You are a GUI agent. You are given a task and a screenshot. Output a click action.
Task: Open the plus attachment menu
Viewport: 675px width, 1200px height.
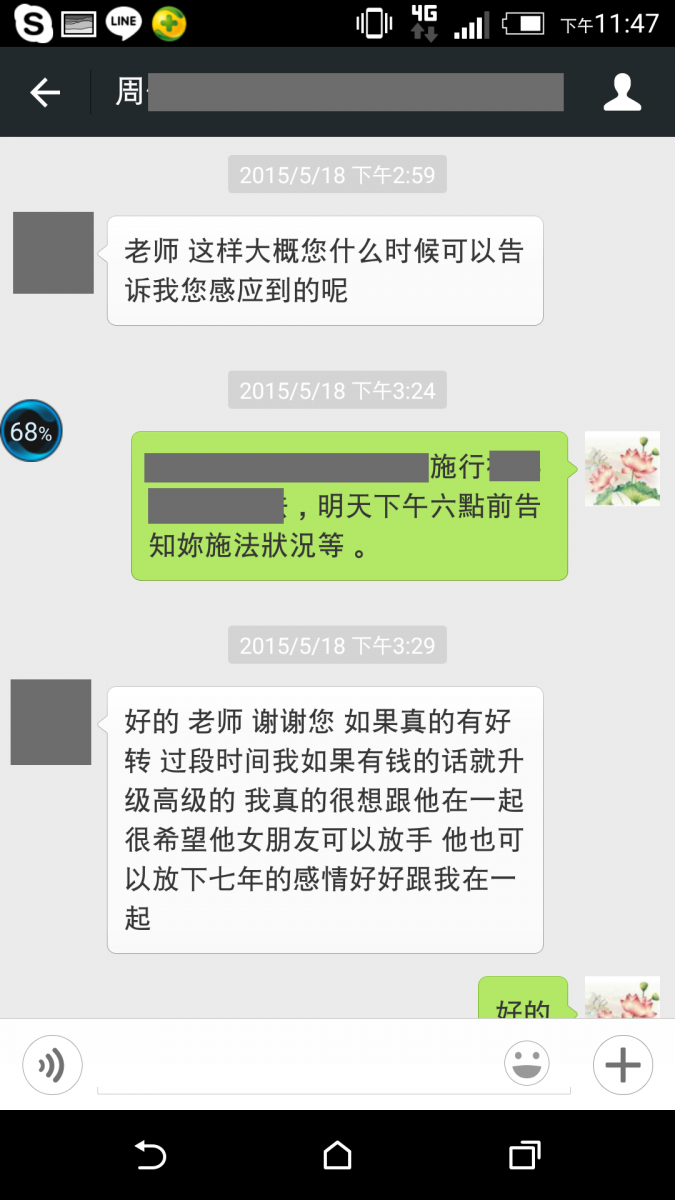(622, 1065)
